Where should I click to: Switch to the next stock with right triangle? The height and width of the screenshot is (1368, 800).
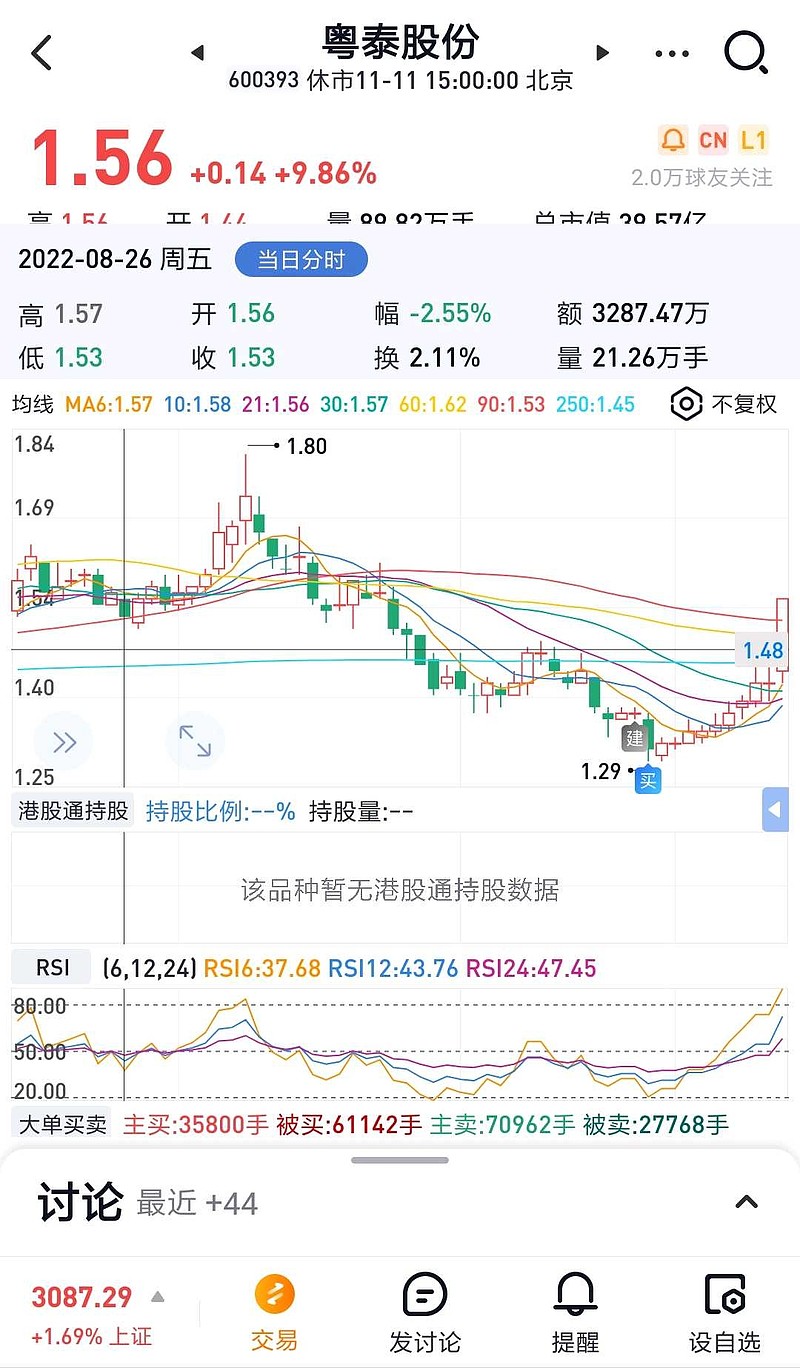click(x=603, y=53)
